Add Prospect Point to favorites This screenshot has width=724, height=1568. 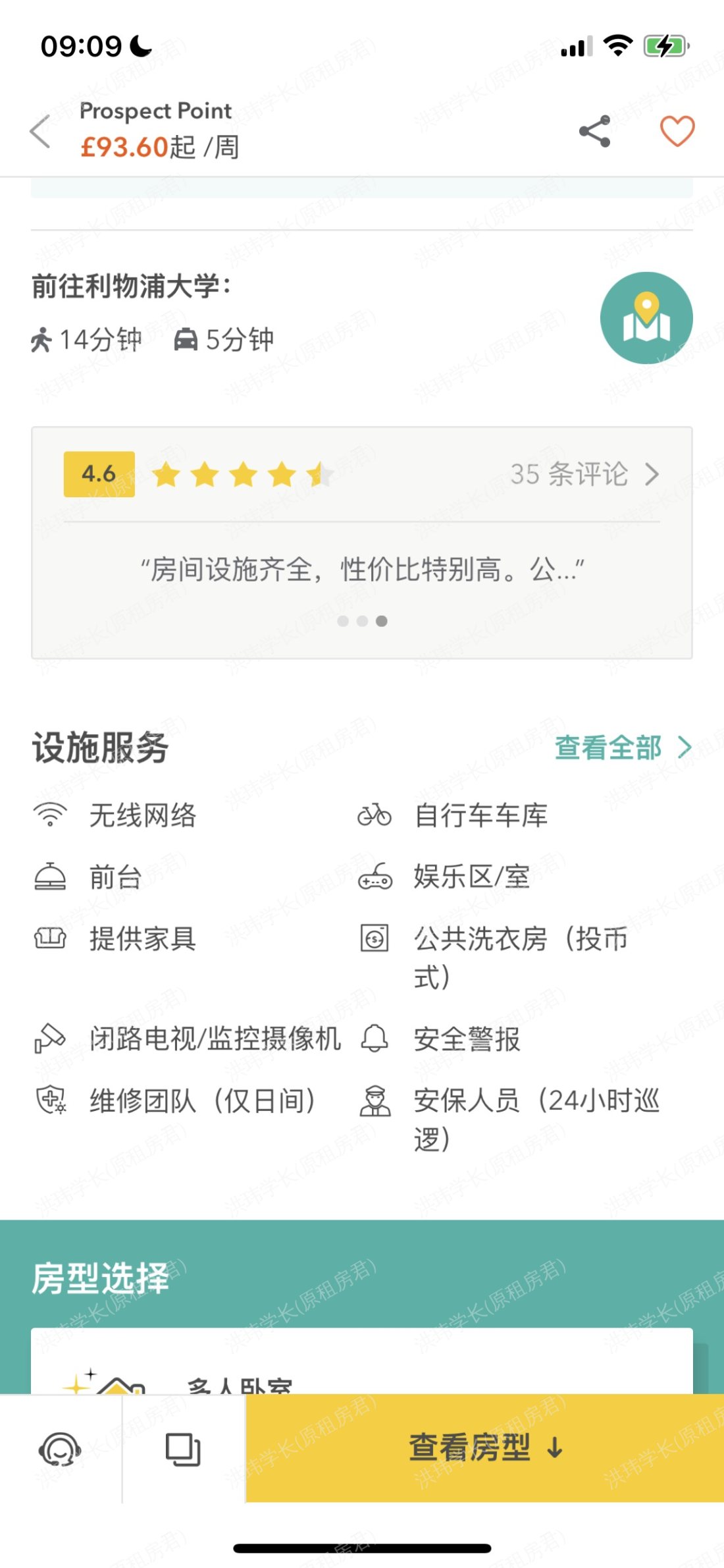677,131
